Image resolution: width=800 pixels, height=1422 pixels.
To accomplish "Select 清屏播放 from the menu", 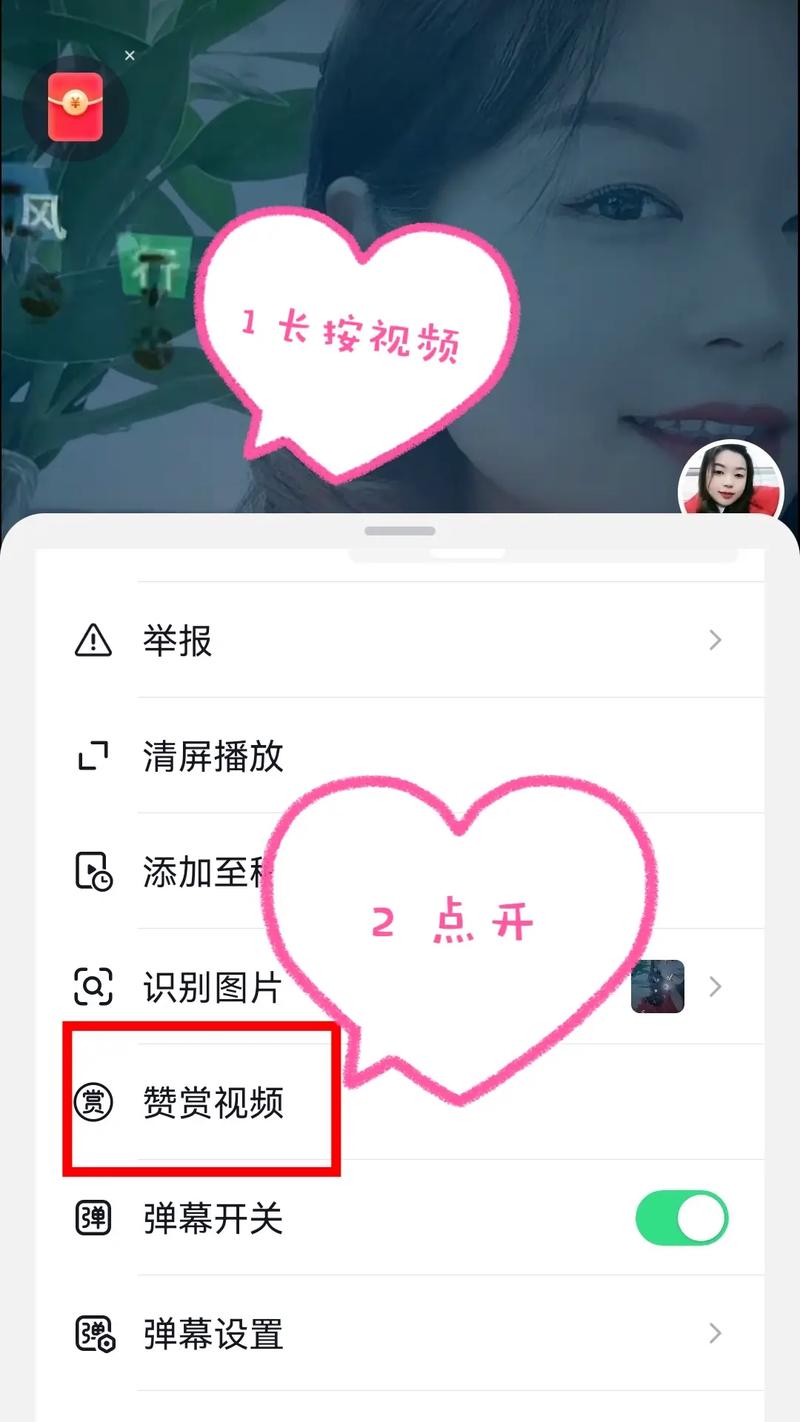I will (x=211, y=757).
